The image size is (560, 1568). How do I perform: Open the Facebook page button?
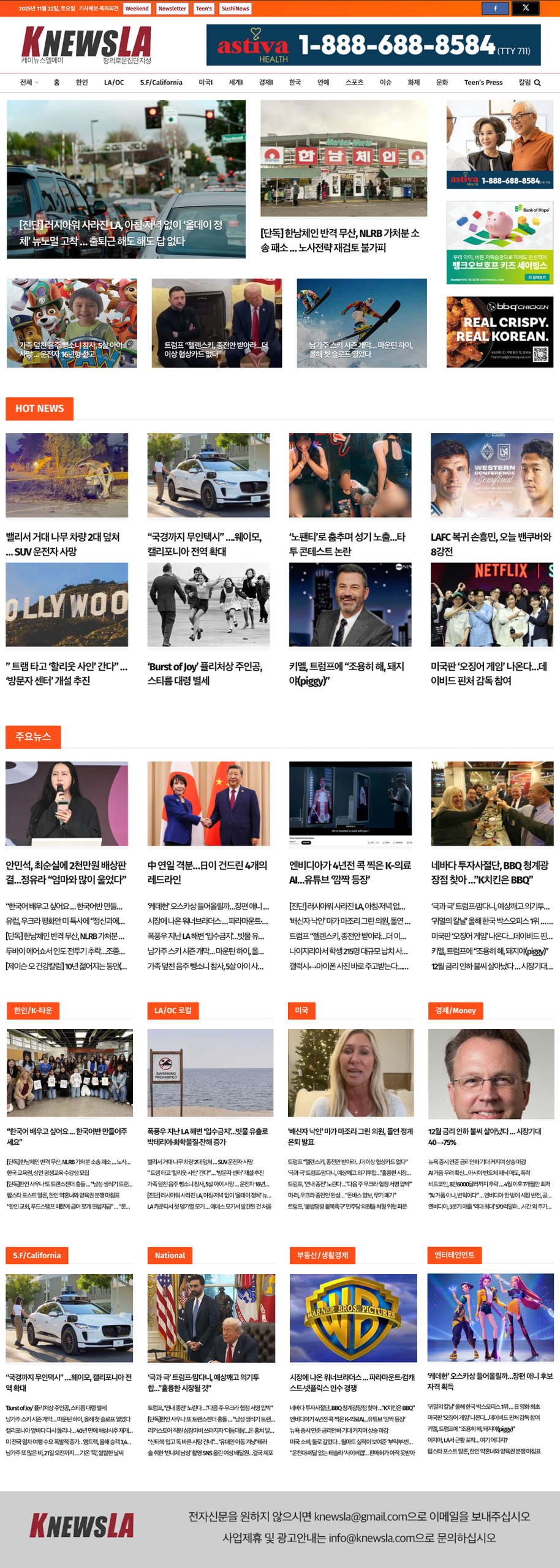click(494, 8)
